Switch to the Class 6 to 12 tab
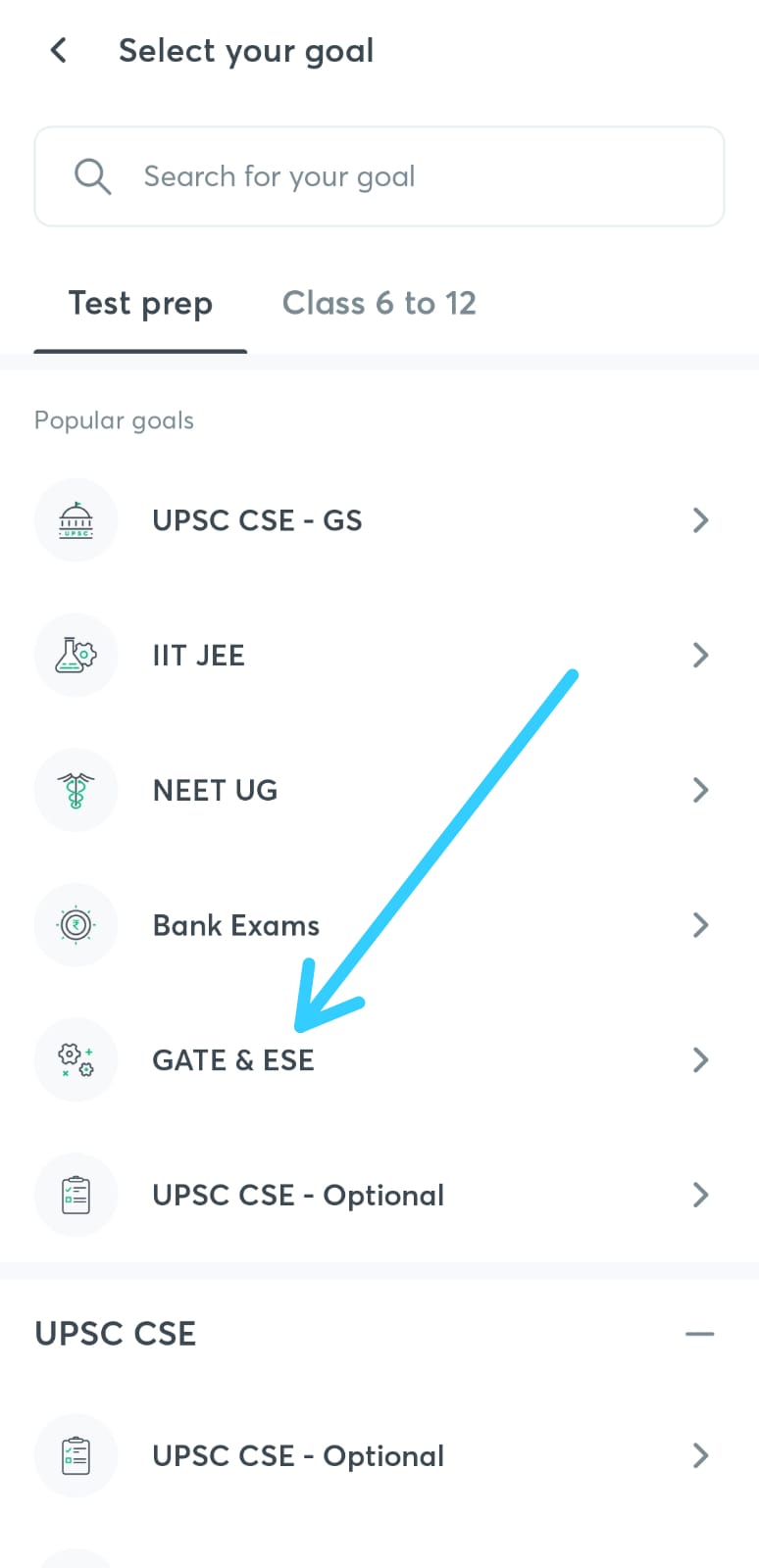 pyautogui.click(x=379, y=304)
